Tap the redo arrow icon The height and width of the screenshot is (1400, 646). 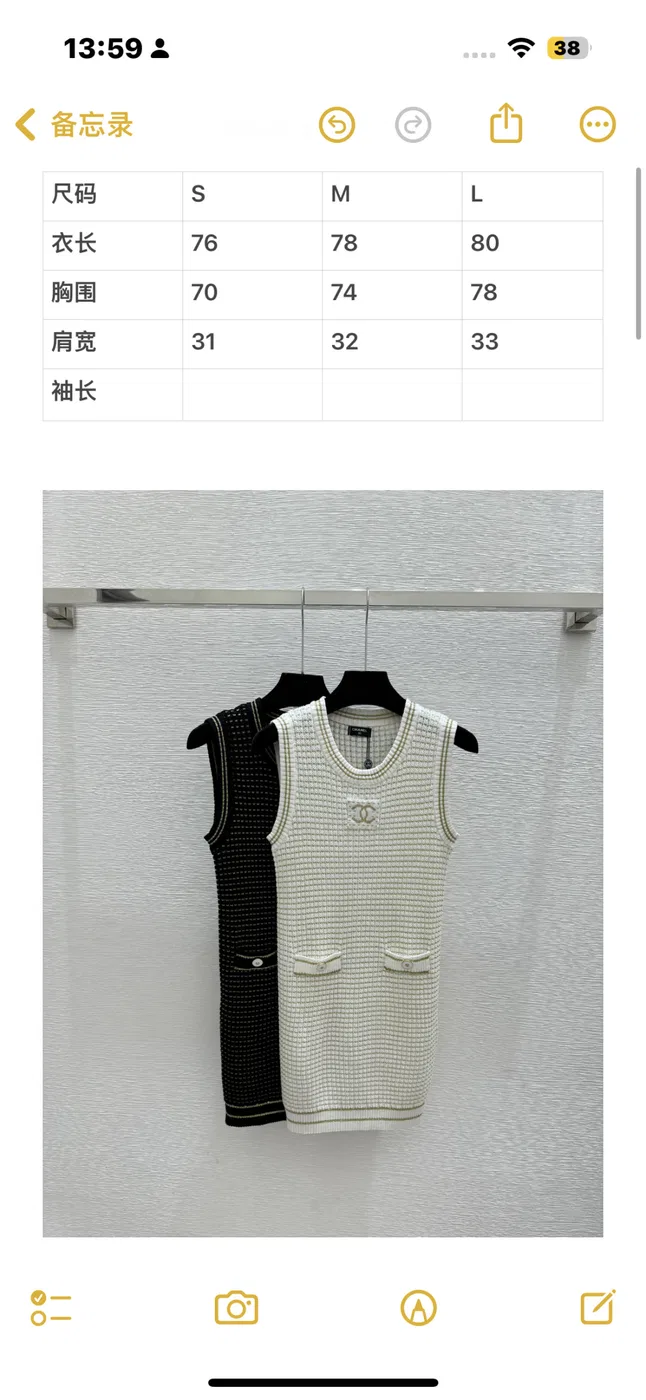(x=413, y=125)
